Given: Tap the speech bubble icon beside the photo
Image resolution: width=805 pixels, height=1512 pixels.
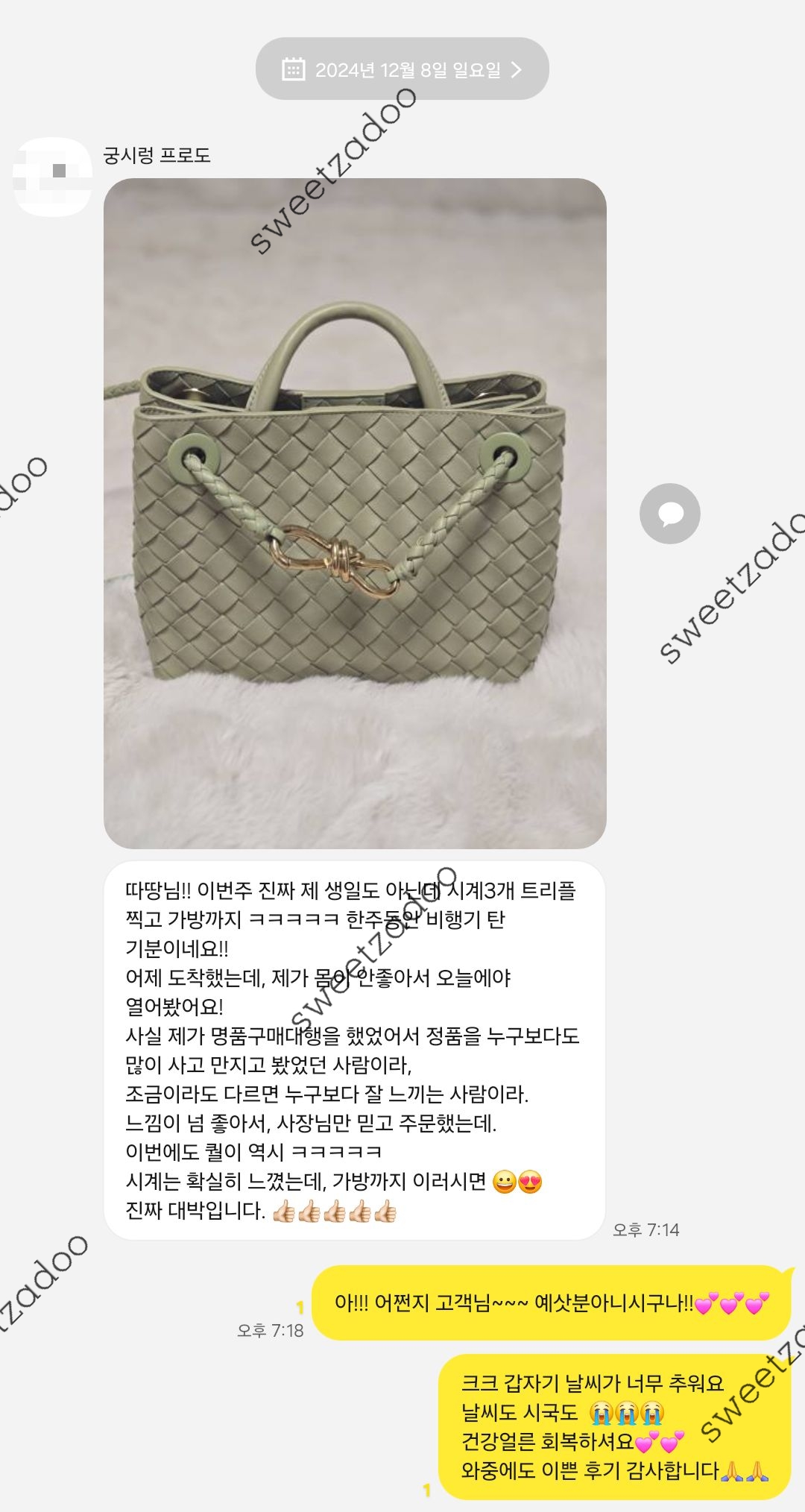Looking at the screenshot, I should (669, 514).
